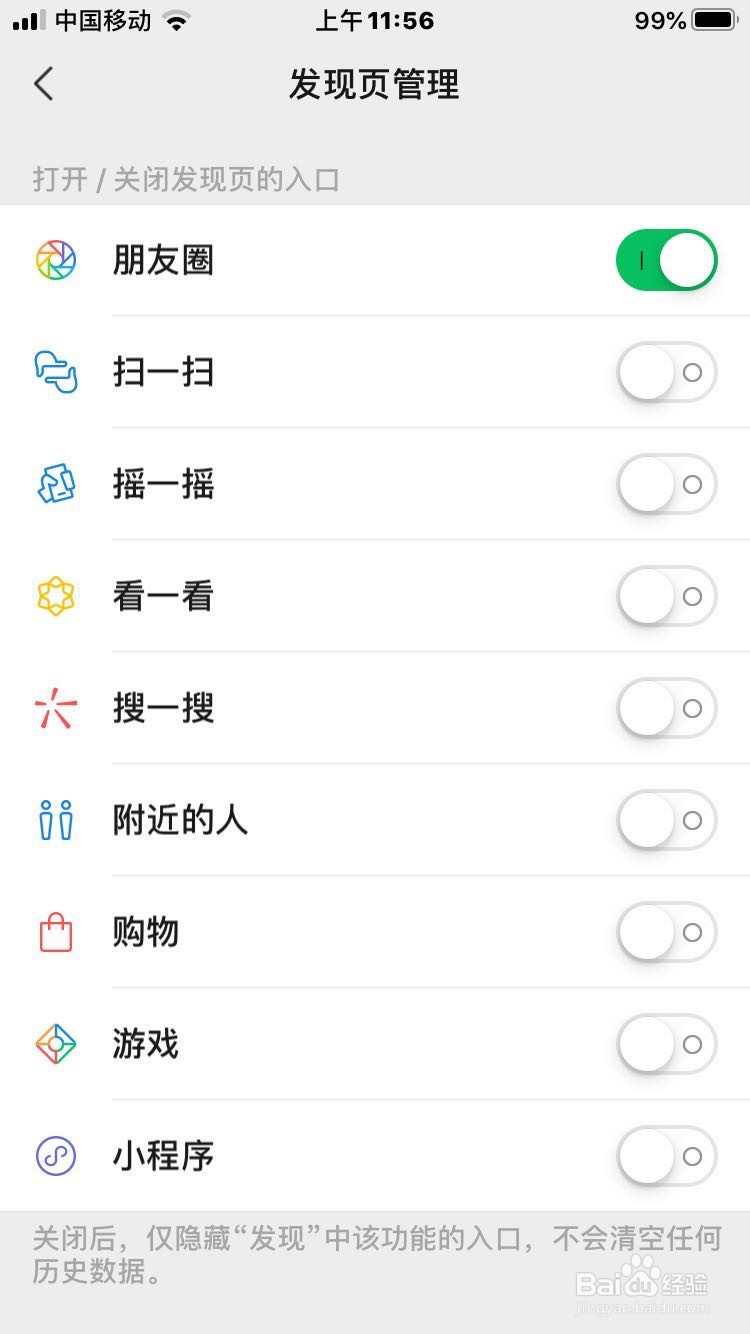Select the 发现页管理 title text

pyautogui.click(x=375, y=85)
